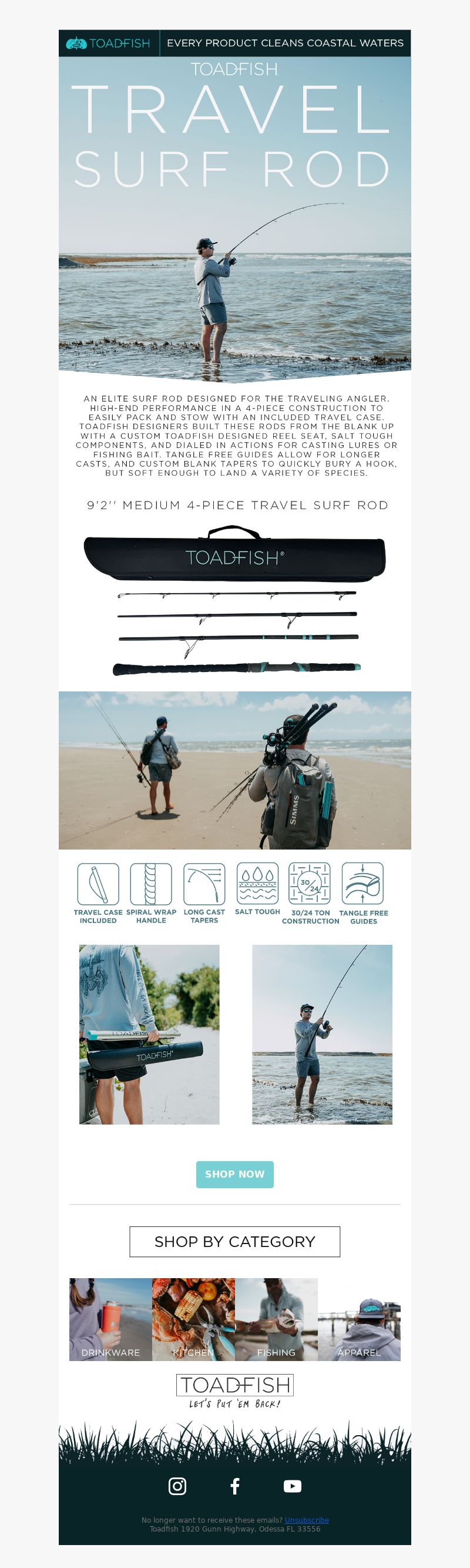View the Apparel category tile
The image size is (470, 1568).
click(x=360, y=1319)
